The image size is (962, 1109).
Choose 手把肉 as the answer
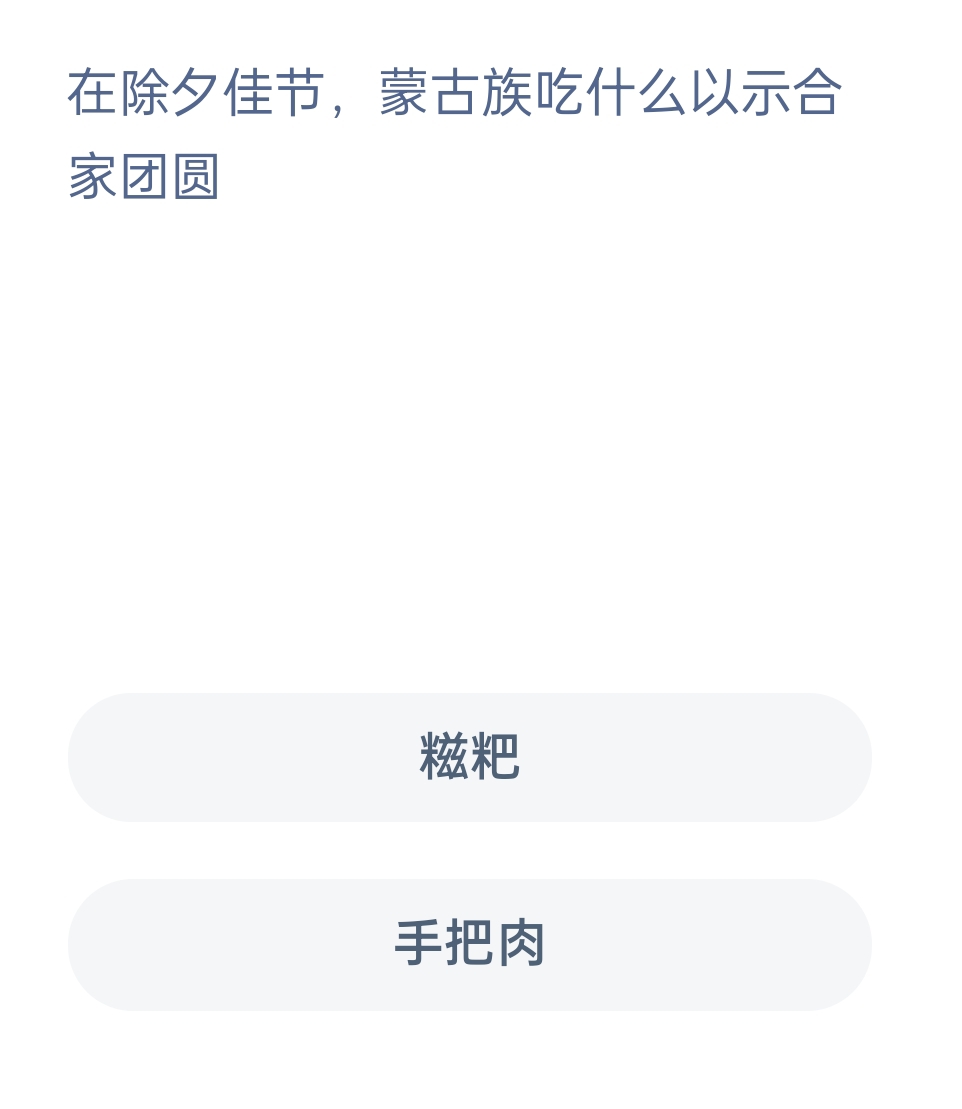point(469,944)
